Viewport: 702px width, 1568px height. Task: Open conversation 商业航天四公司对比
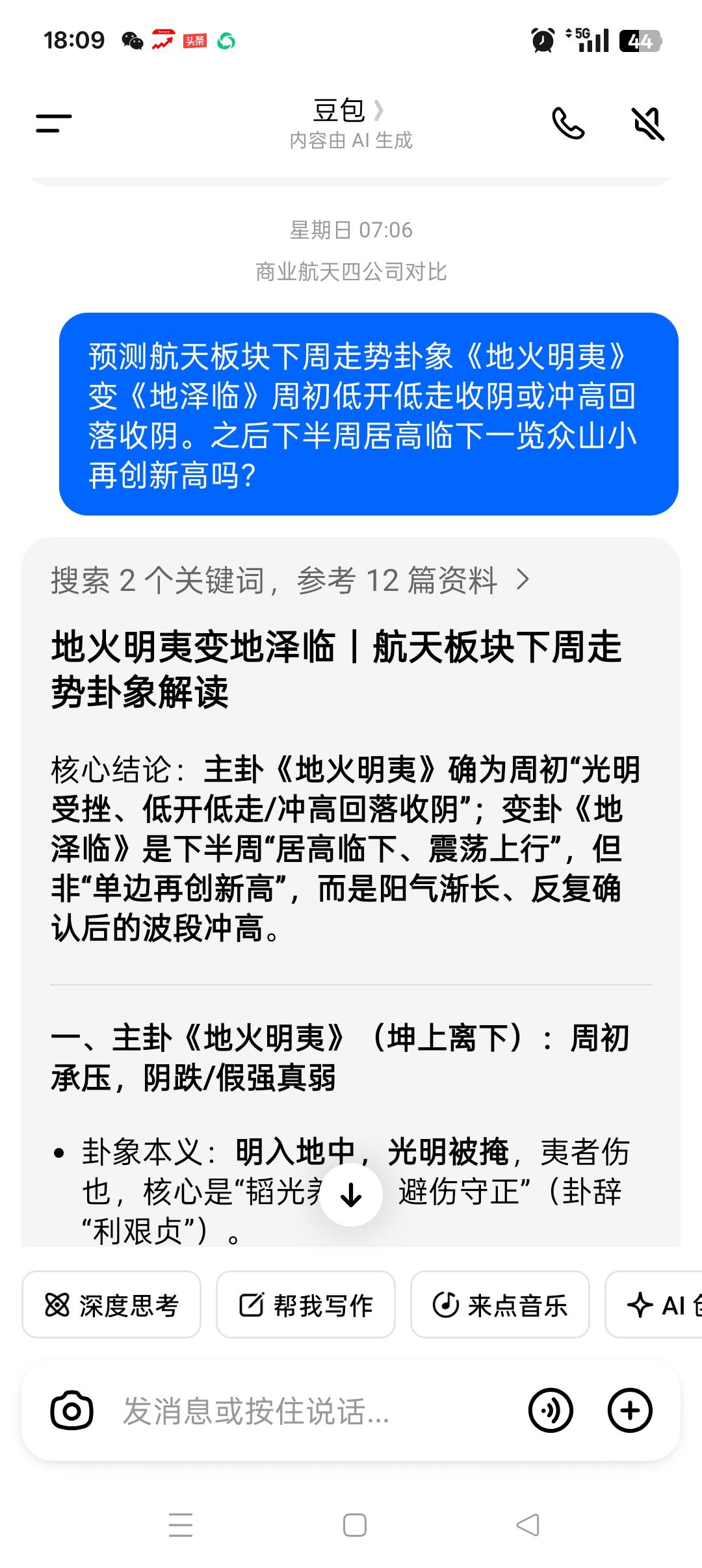click(351, 272)
